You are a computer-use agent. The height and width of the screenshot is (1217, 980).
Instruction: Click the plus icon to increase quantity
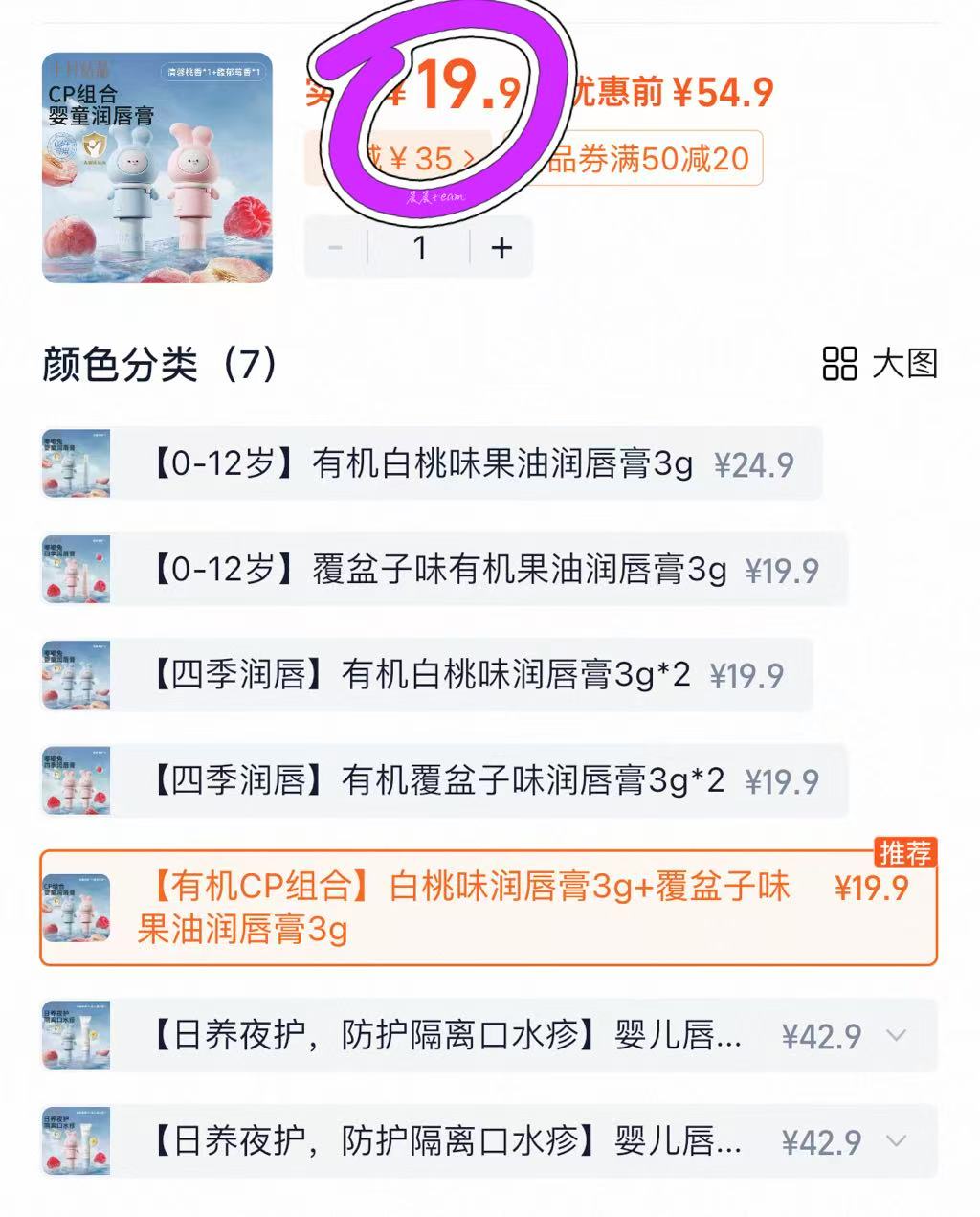499,247
